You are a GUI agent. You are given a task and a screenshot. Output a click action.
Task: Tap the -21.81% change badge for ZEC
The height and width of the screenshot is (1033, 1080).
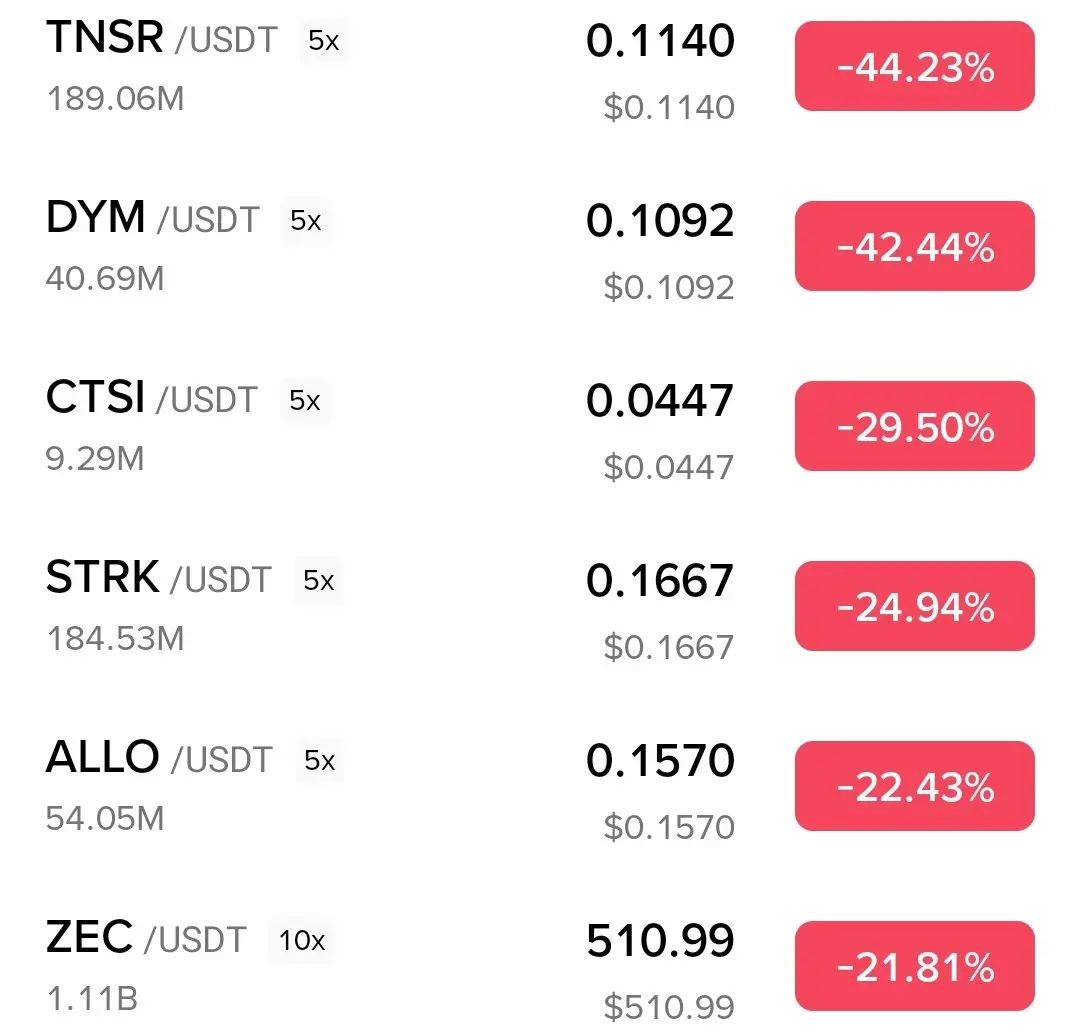[x=914, y=966]
